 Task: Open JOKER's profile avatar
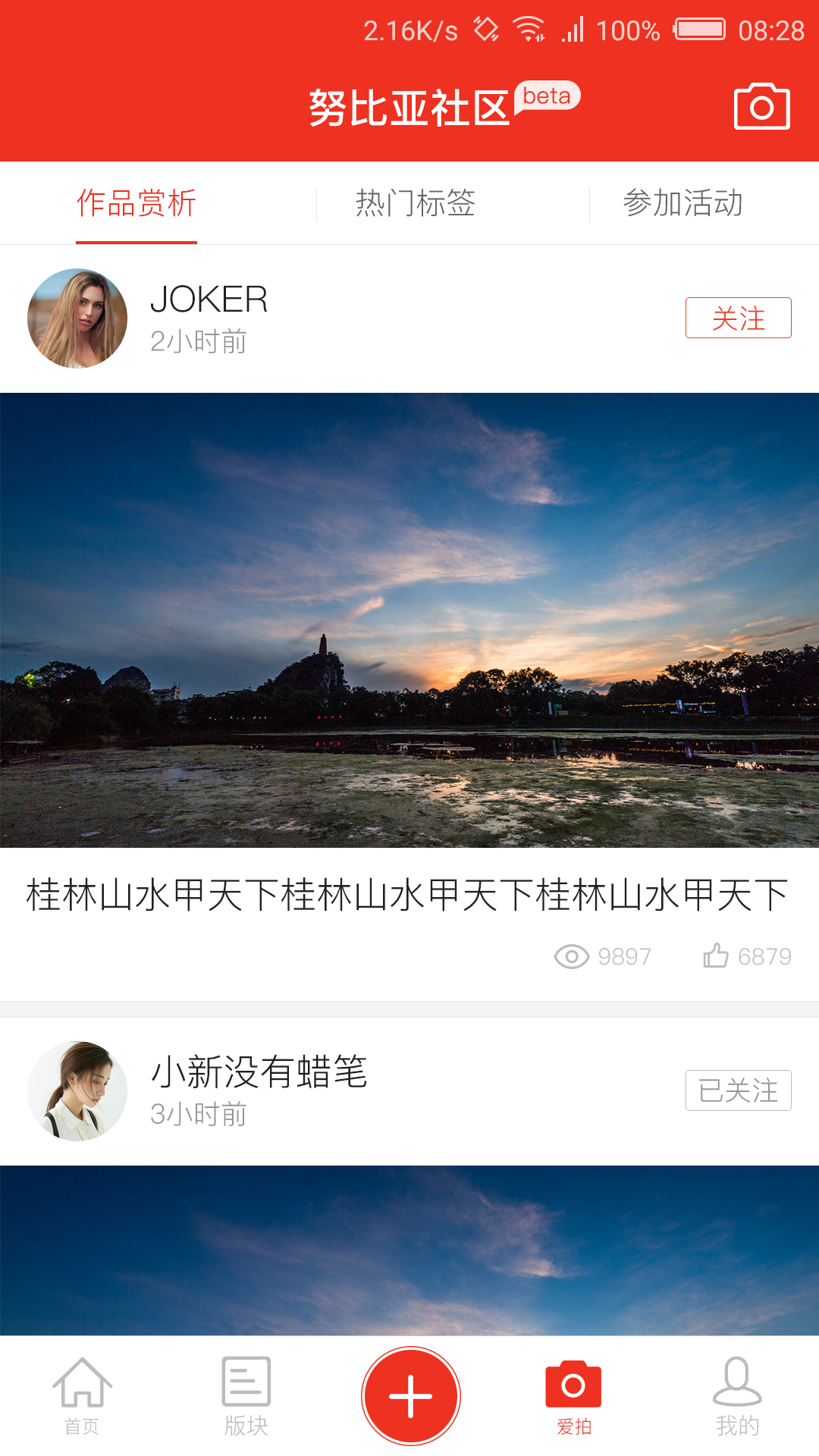click(77, 318)
